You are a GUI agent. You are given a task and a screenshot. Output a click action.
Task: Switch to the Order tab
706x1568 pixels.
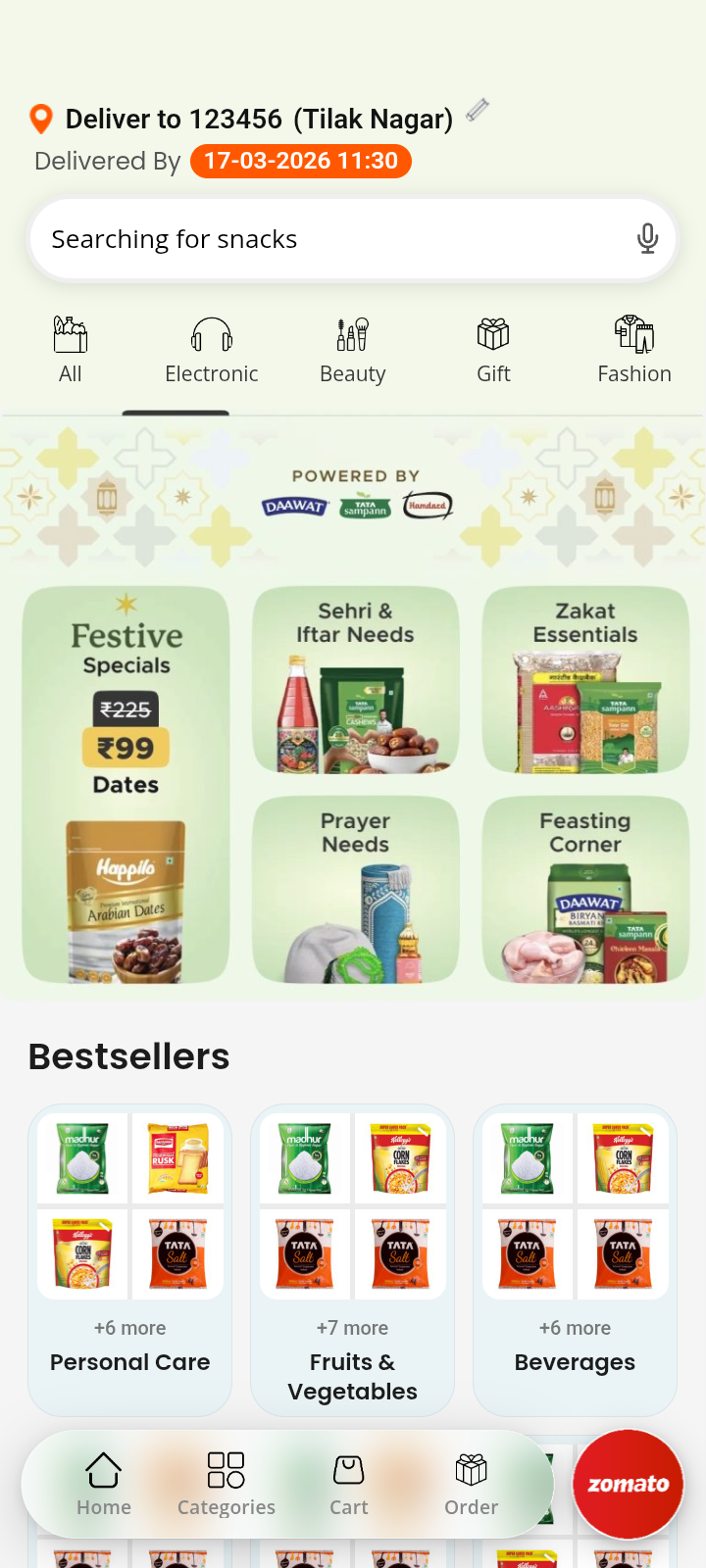coord(472,1484)
